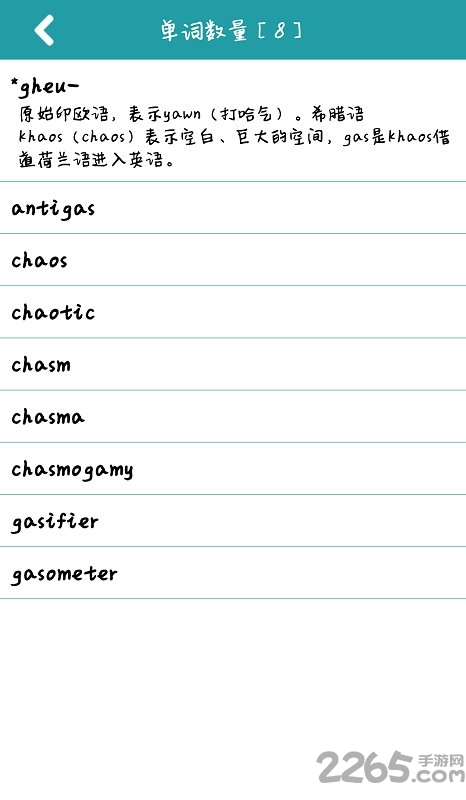This screenshot has width=466, height=800.
Task: Open the word chaos
Action: (233, 260)
